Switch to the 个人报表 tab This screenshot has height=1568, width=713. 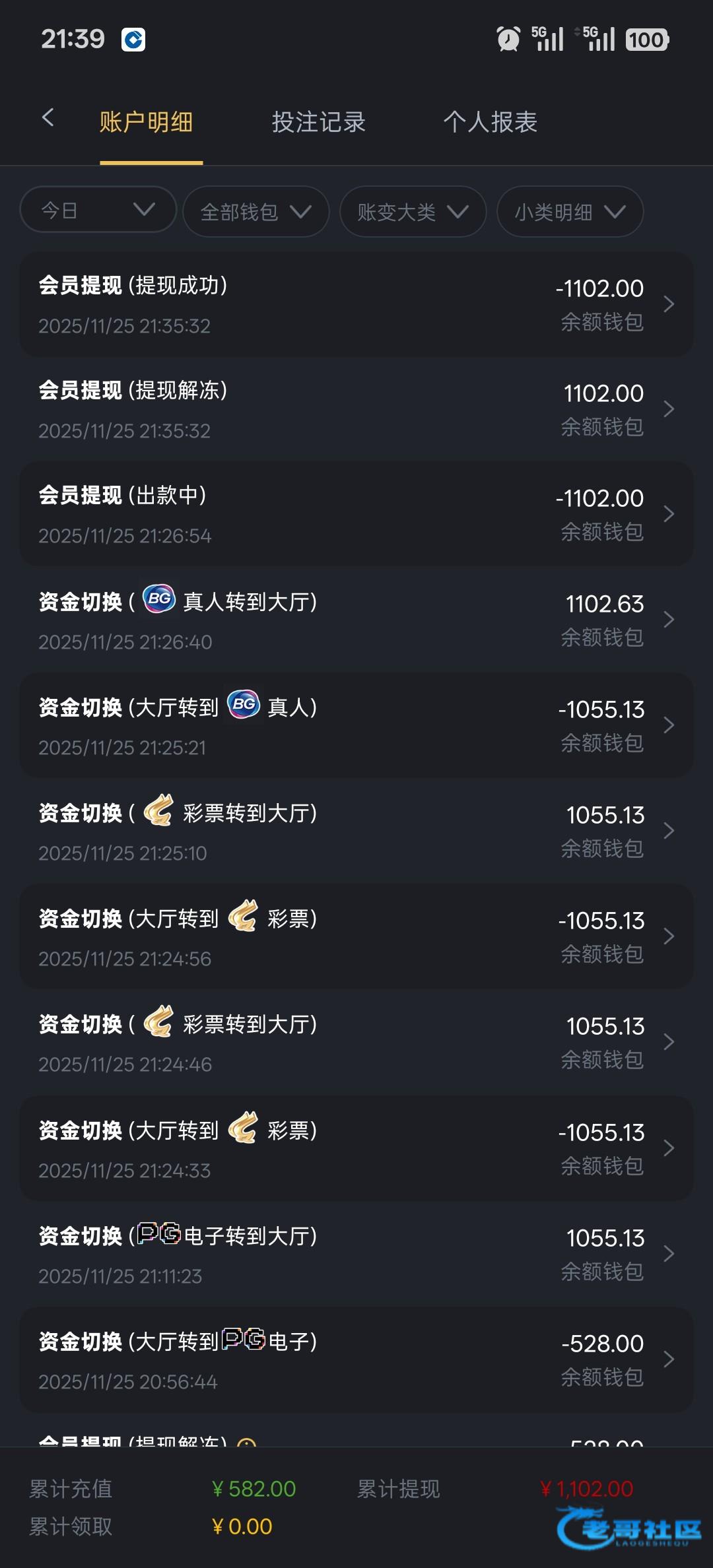click(x=490, y=122)
